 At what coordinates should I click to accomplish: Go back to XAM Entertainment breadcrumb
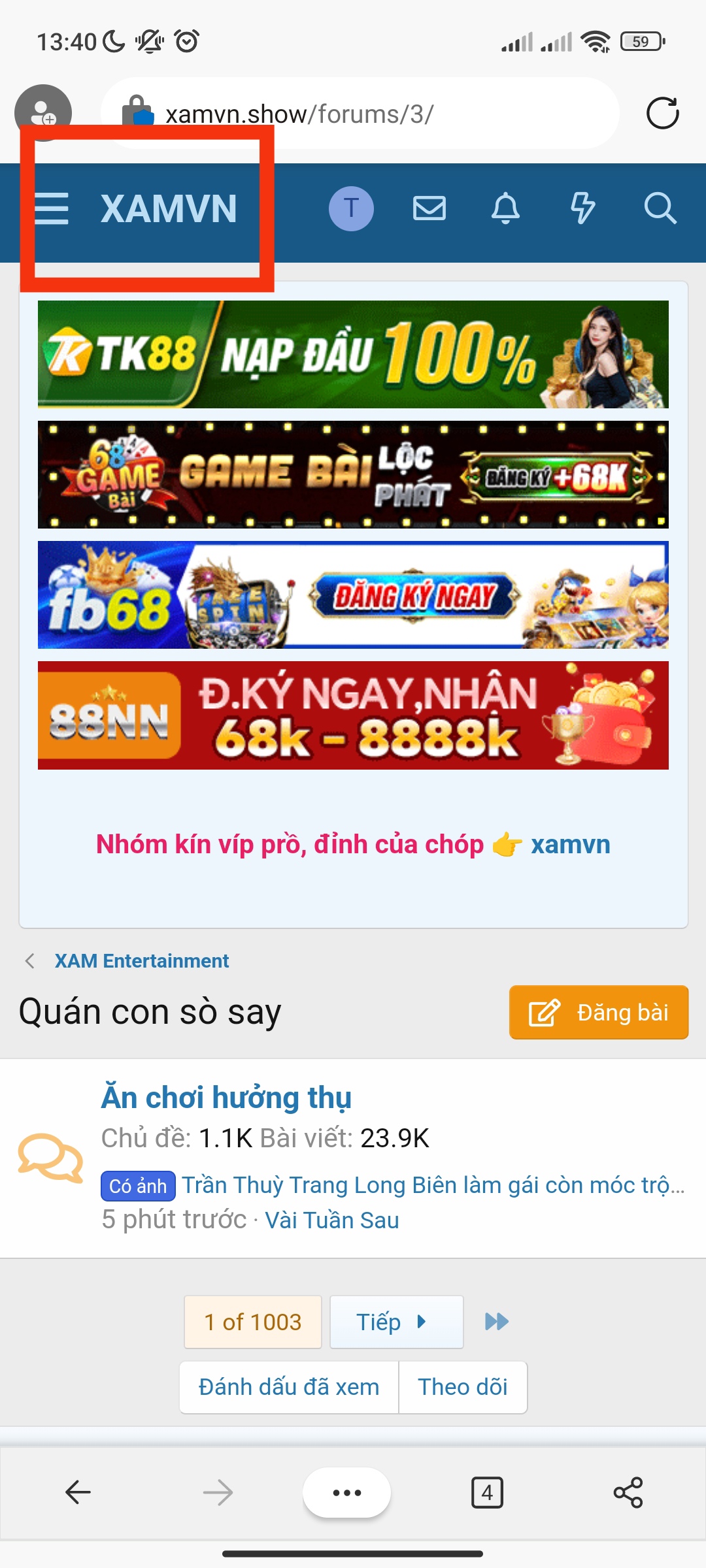[141, 961]
